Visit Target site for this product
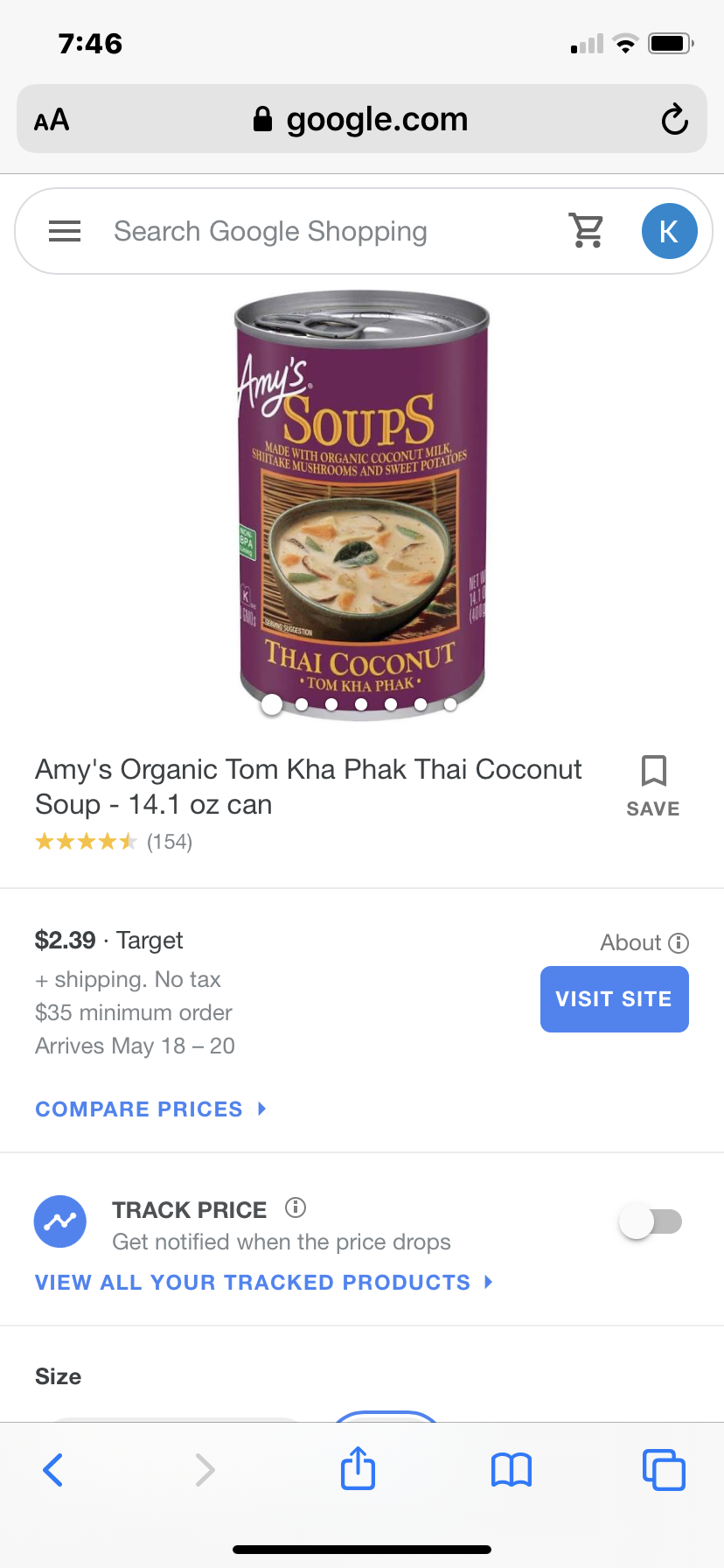 614,998
